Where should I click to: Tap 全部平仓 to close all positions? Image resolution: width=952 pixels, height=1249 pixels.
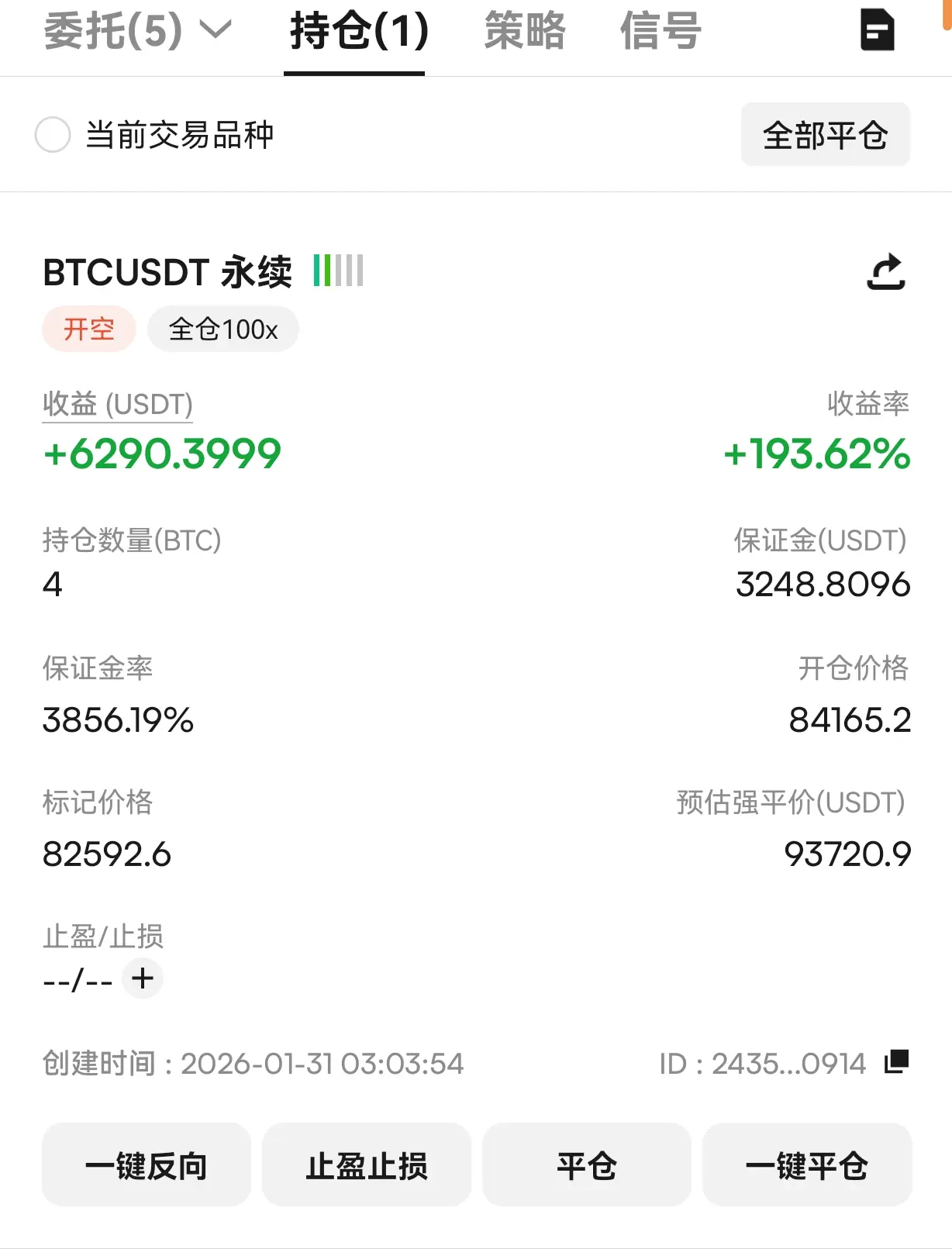coord(825,135)
